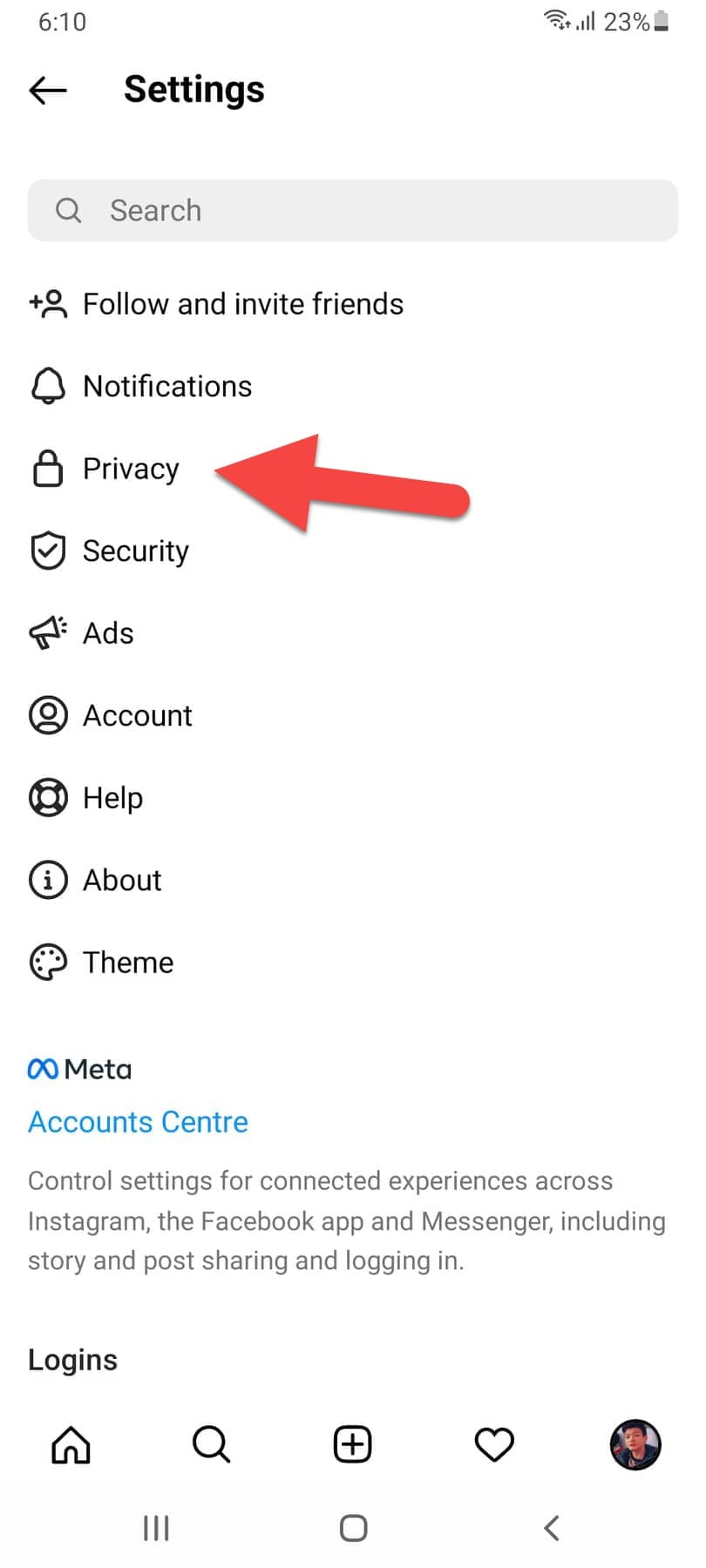Switch to the profile tab
The image size is (706, 1568).
click(x=635, y=1444)
